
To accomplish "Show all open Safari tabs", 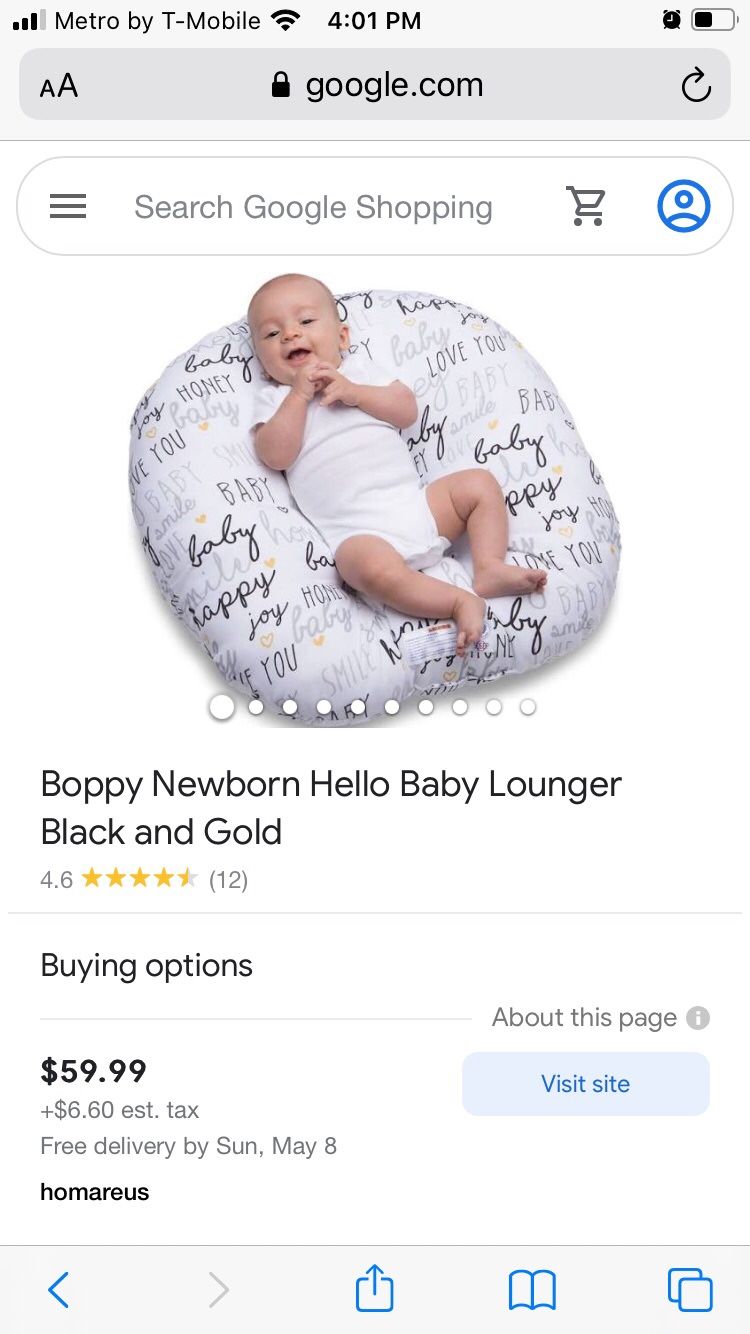I will [690, 1290].
